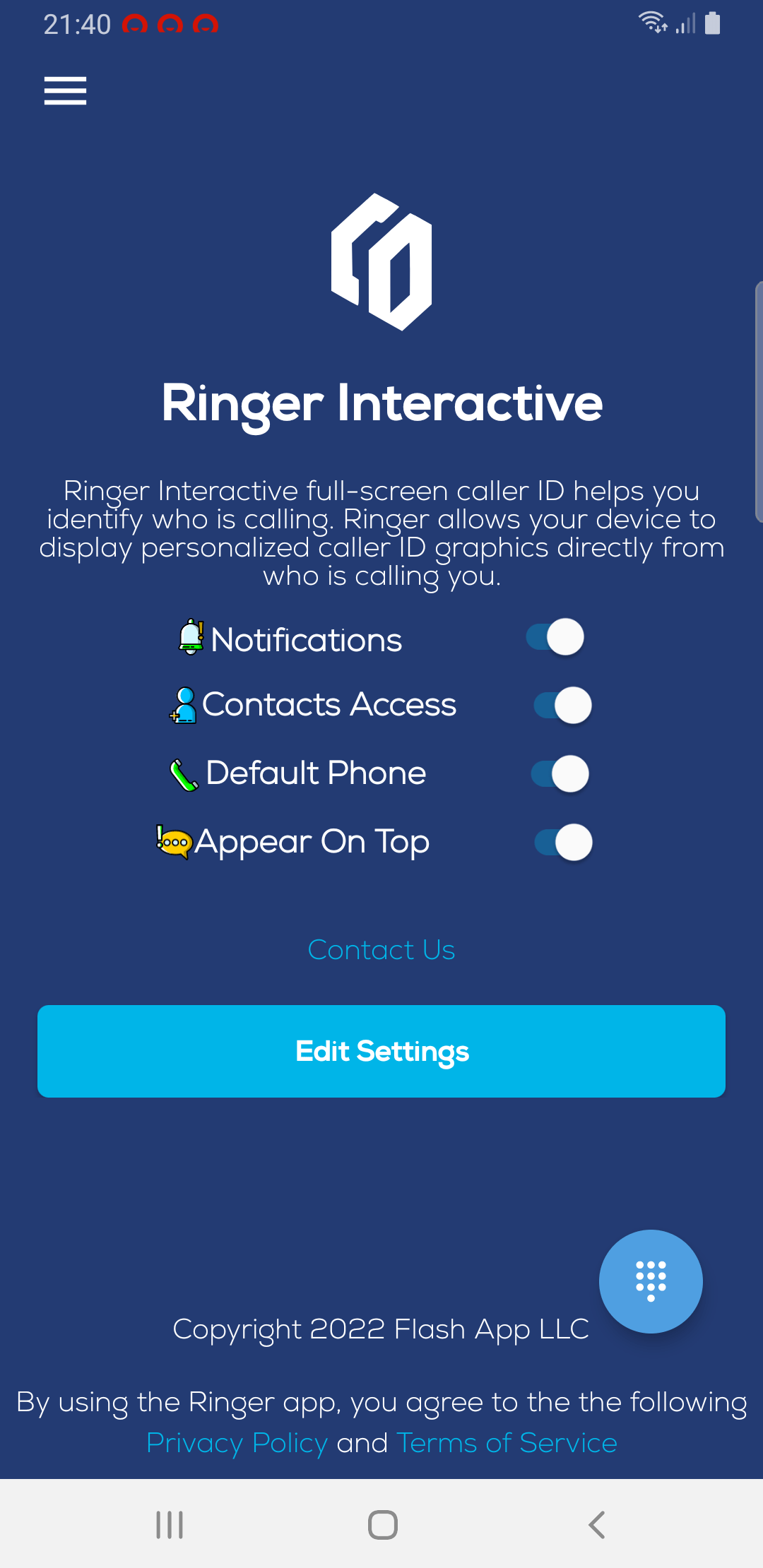Image resolution: width=763 pixels, height=1568 pixels.
Task: Disable the Notifications toggle
Action: point(557,636)
